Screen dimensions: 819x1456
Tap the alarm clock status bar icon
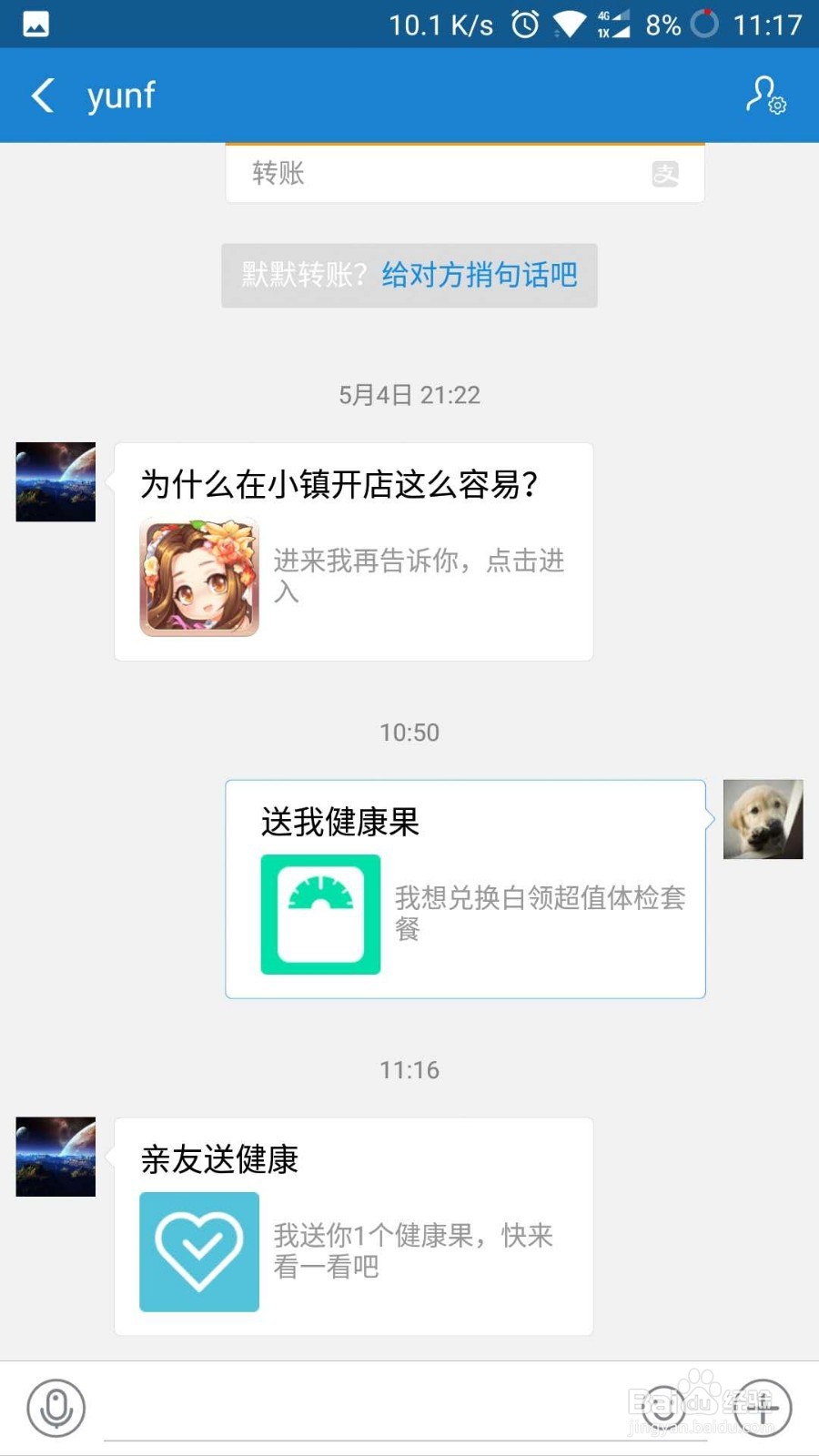pos(523,25)
